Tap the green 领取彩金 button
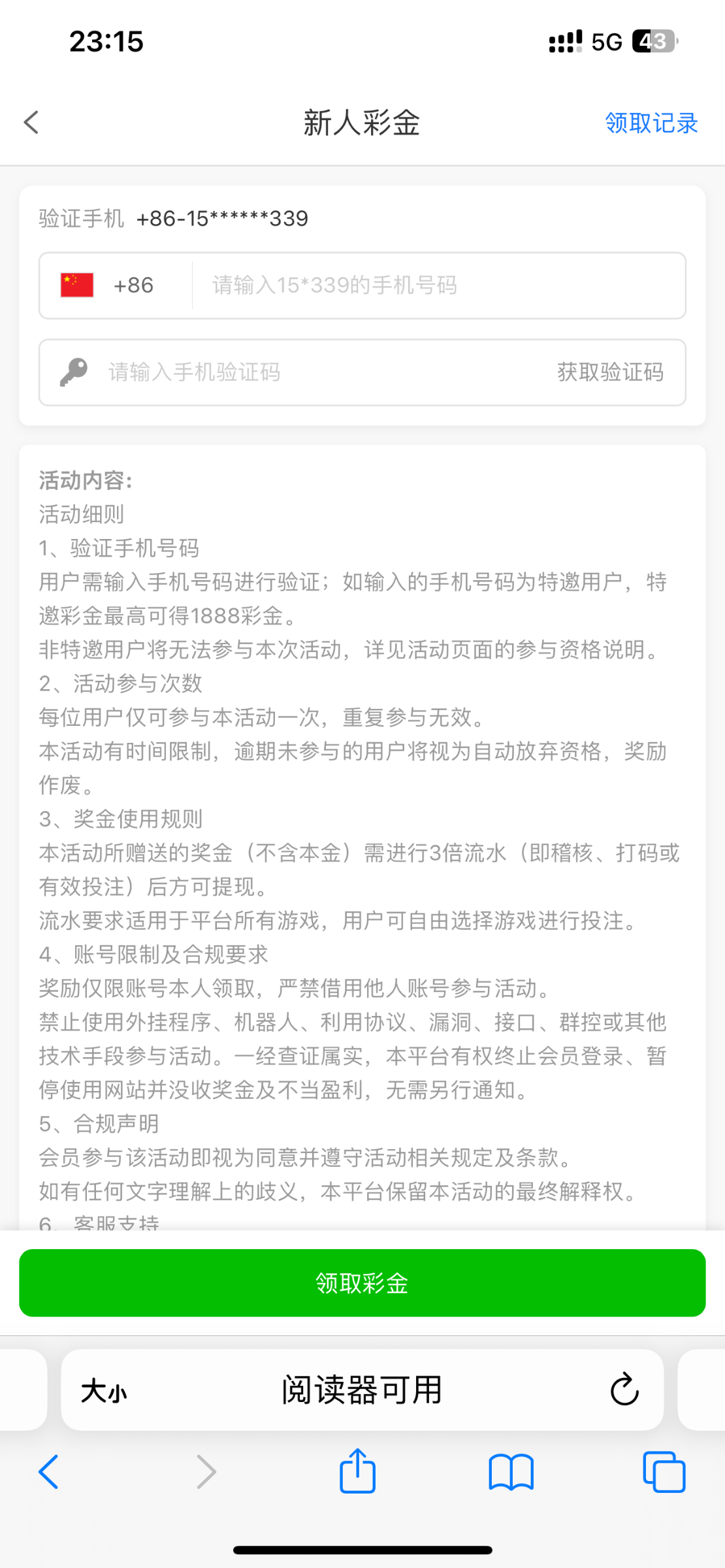This screenshot has height=1568, width=725. [362, 1282]
